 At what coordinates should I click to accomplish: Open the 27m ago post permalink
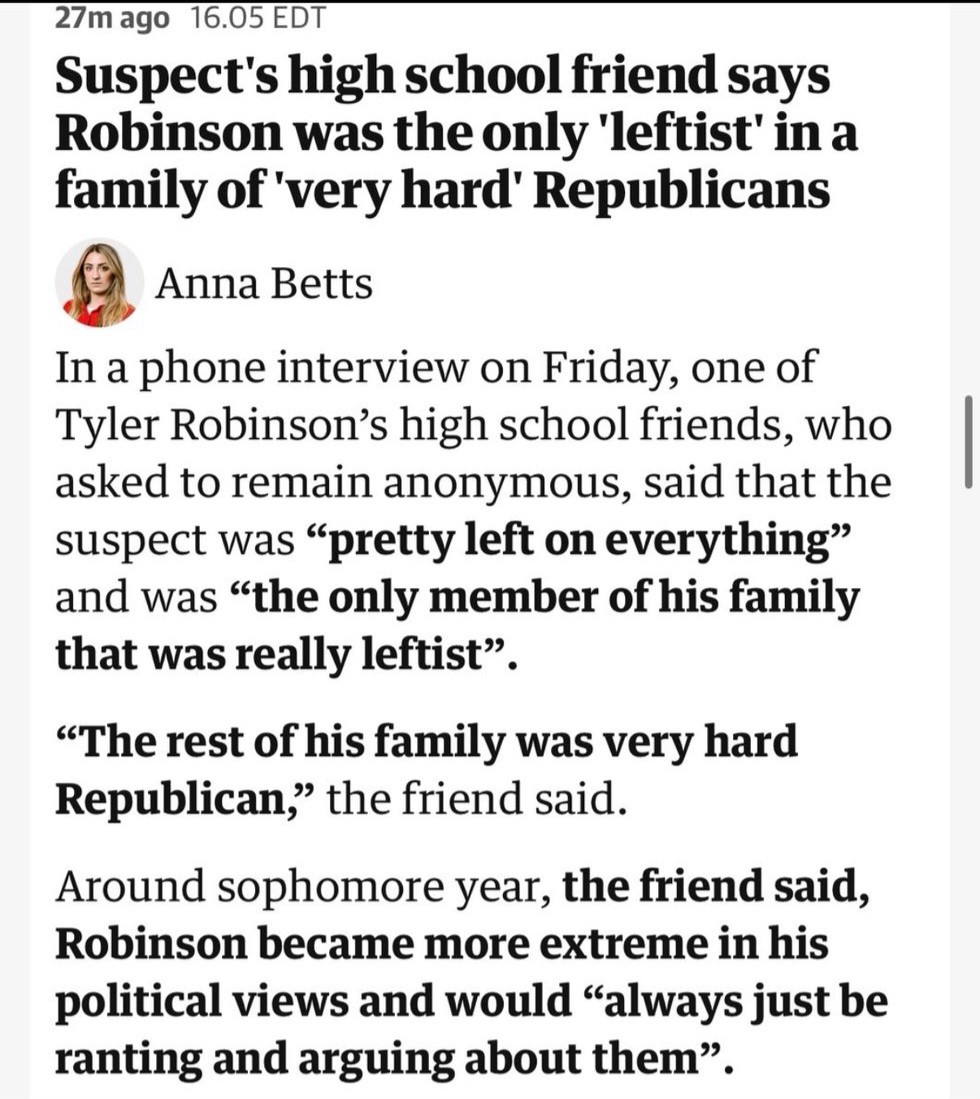(112, 18)
